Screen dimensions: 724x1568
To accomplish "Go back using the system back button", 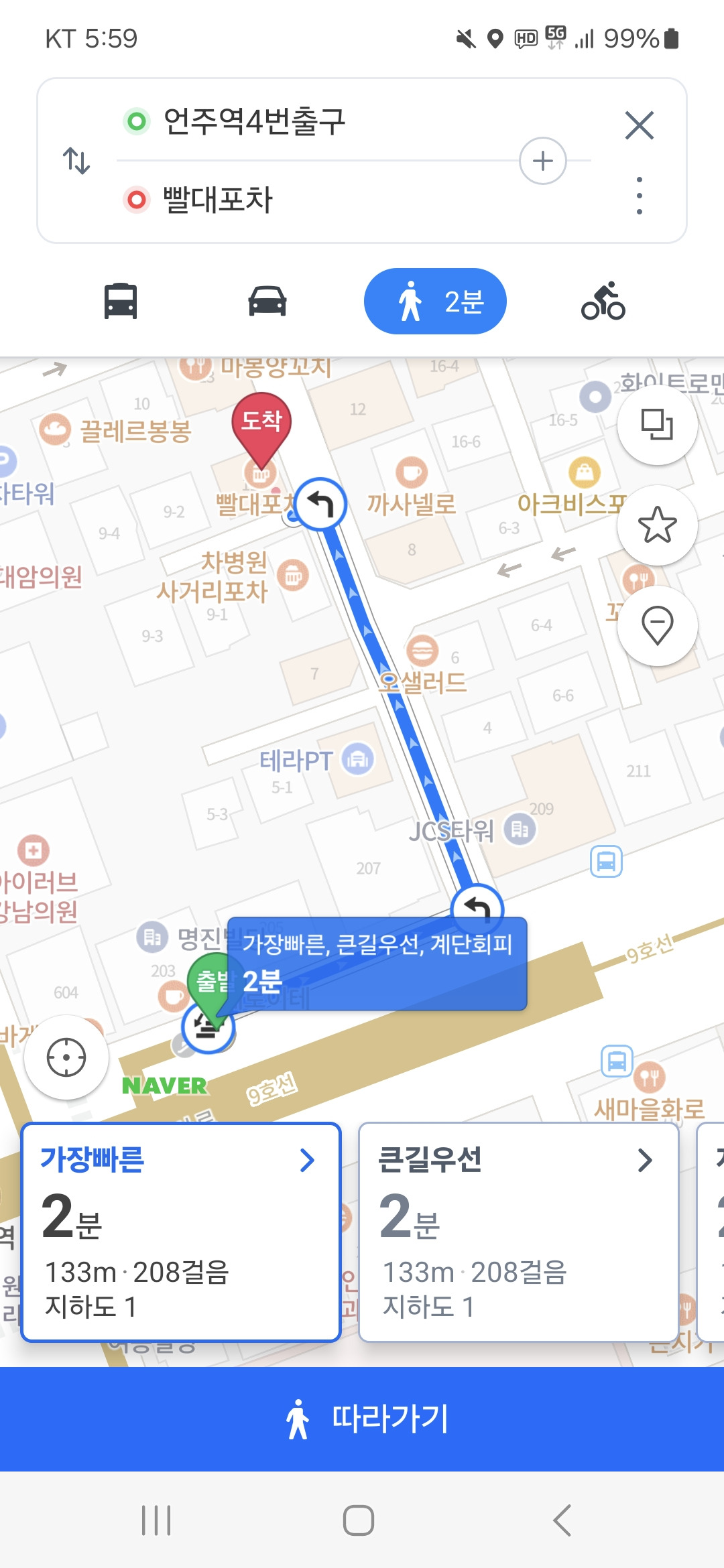I will pos(562,1520).
